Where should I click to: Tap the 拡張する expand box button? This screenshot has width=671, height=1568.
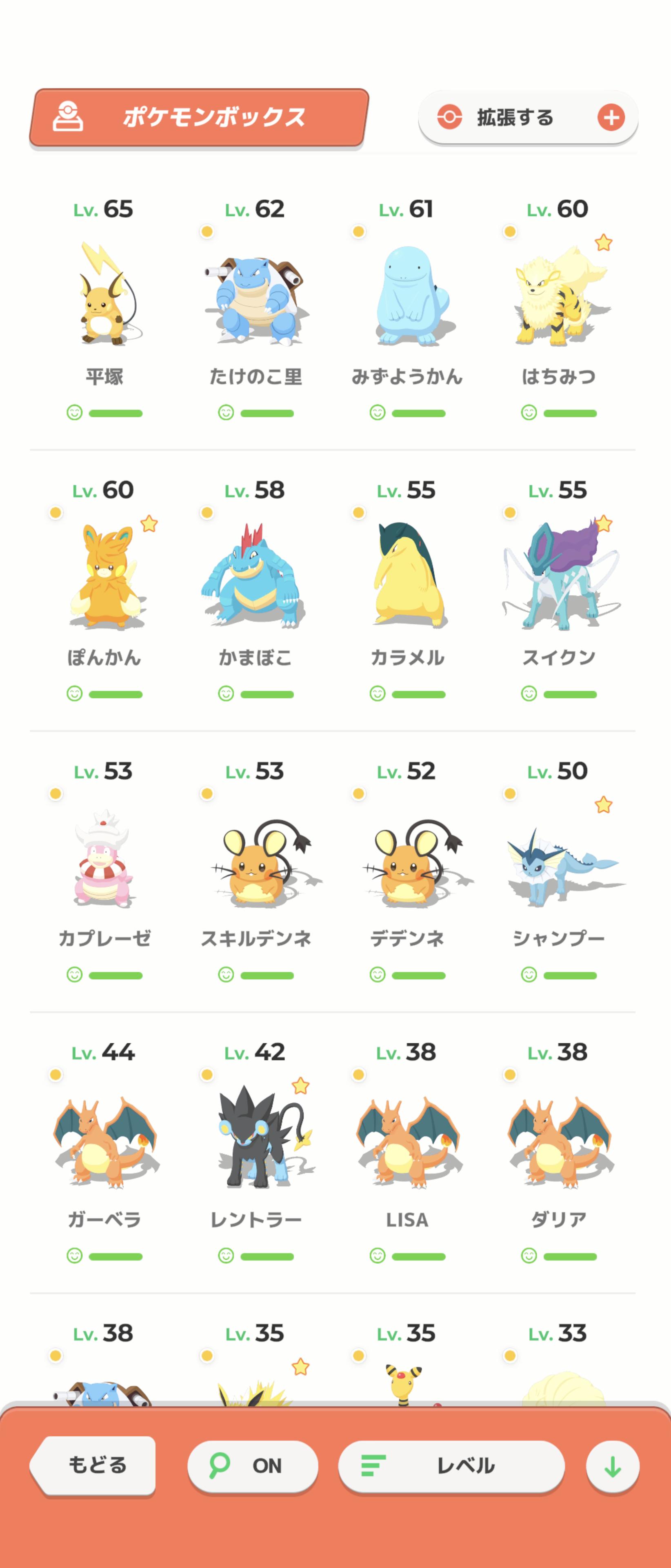point(527,118)
